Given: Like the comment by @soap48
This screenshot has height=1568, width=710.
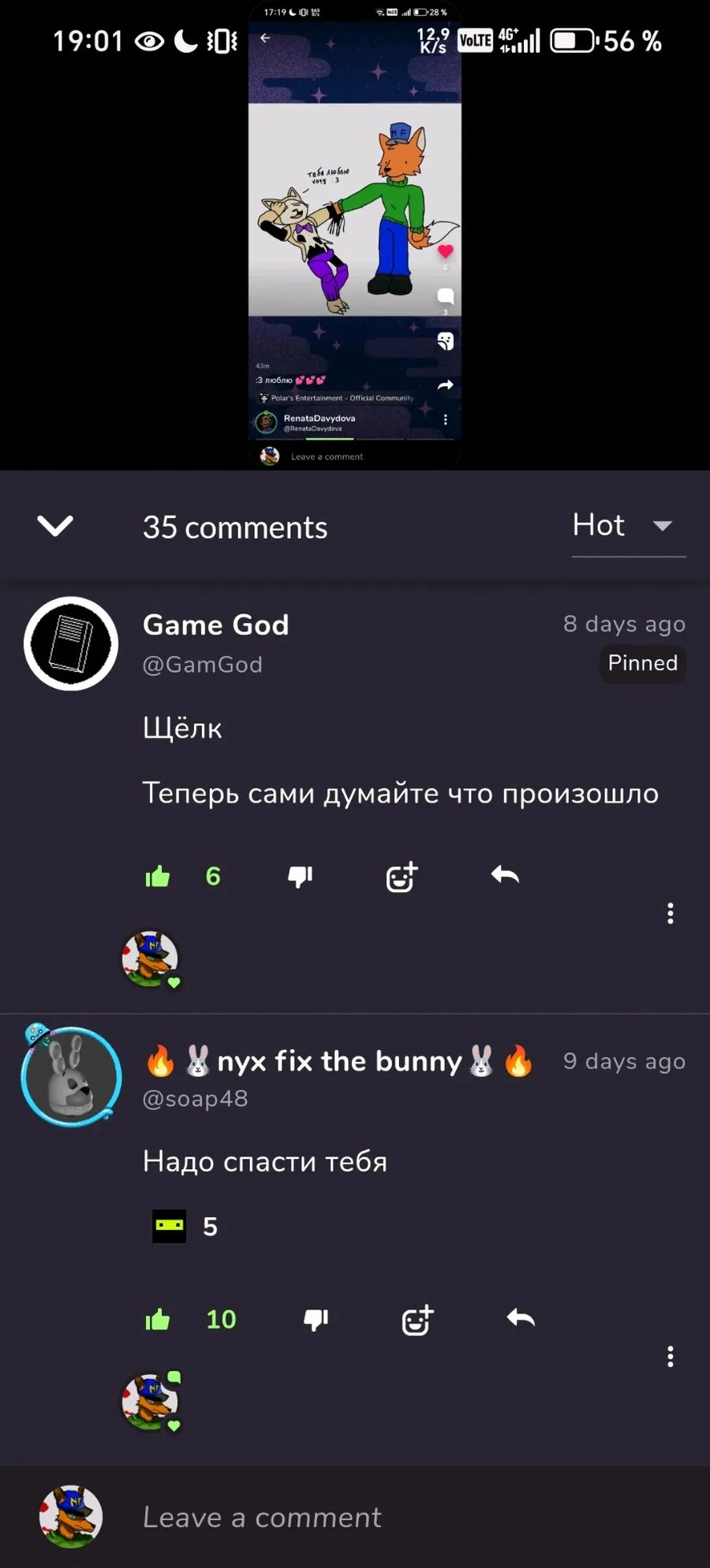Looking at the screenshot, I should (x=158, y=1319).
